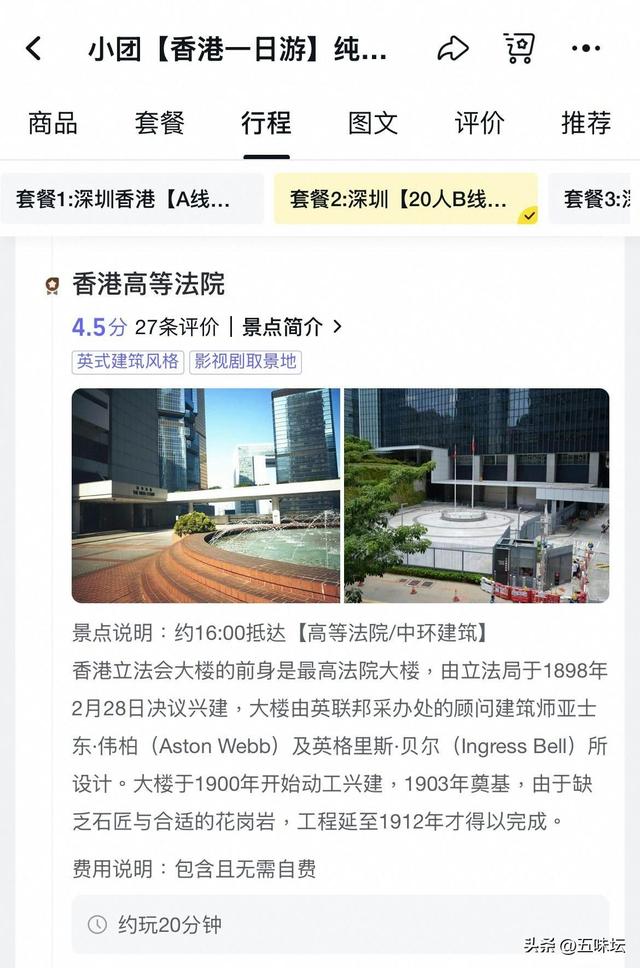Screen dimensions: 640x968
Task: Share this Hong Kong tour product
Action: (453, 48)
